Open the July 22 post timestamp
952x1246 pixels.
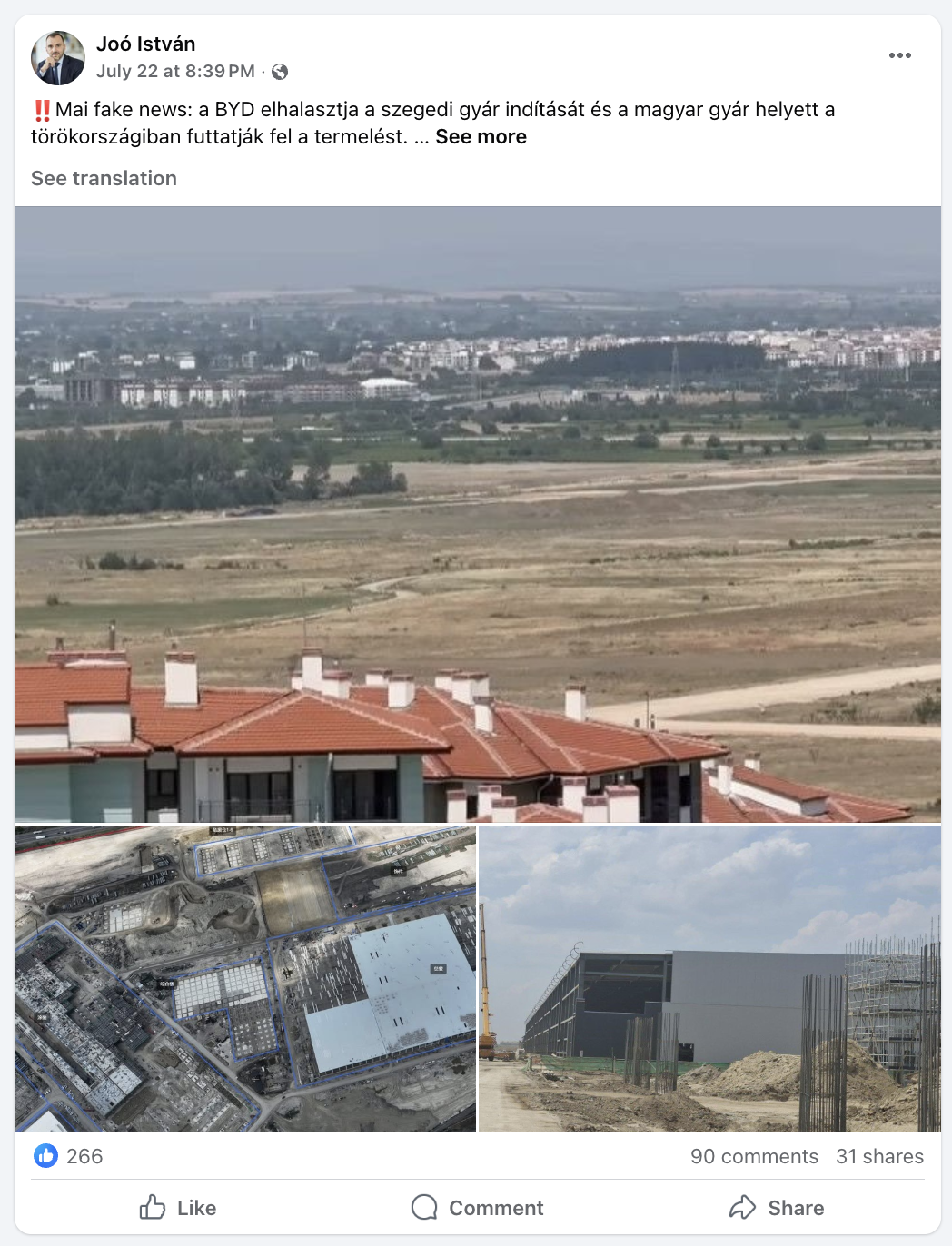(175, 71)
